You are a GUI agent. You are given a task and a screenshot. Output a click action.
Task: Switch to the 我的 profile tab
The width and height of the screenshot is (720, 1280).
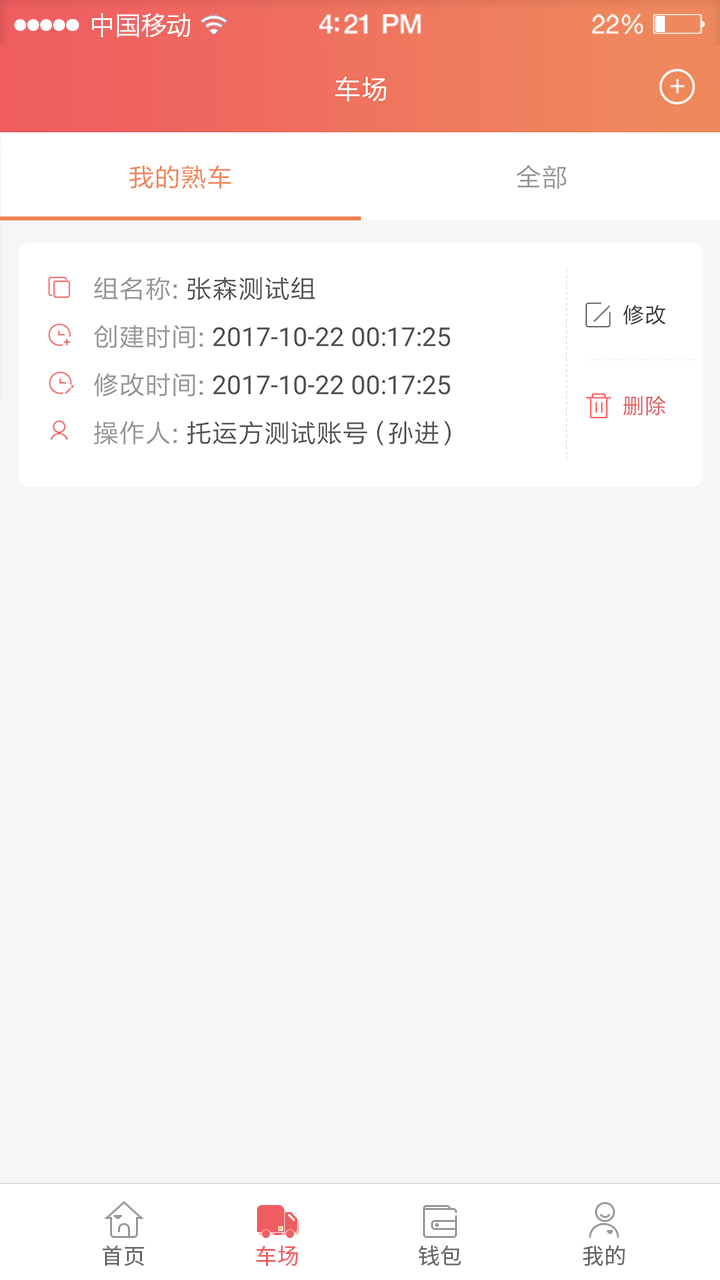[x=604, y=1234]
